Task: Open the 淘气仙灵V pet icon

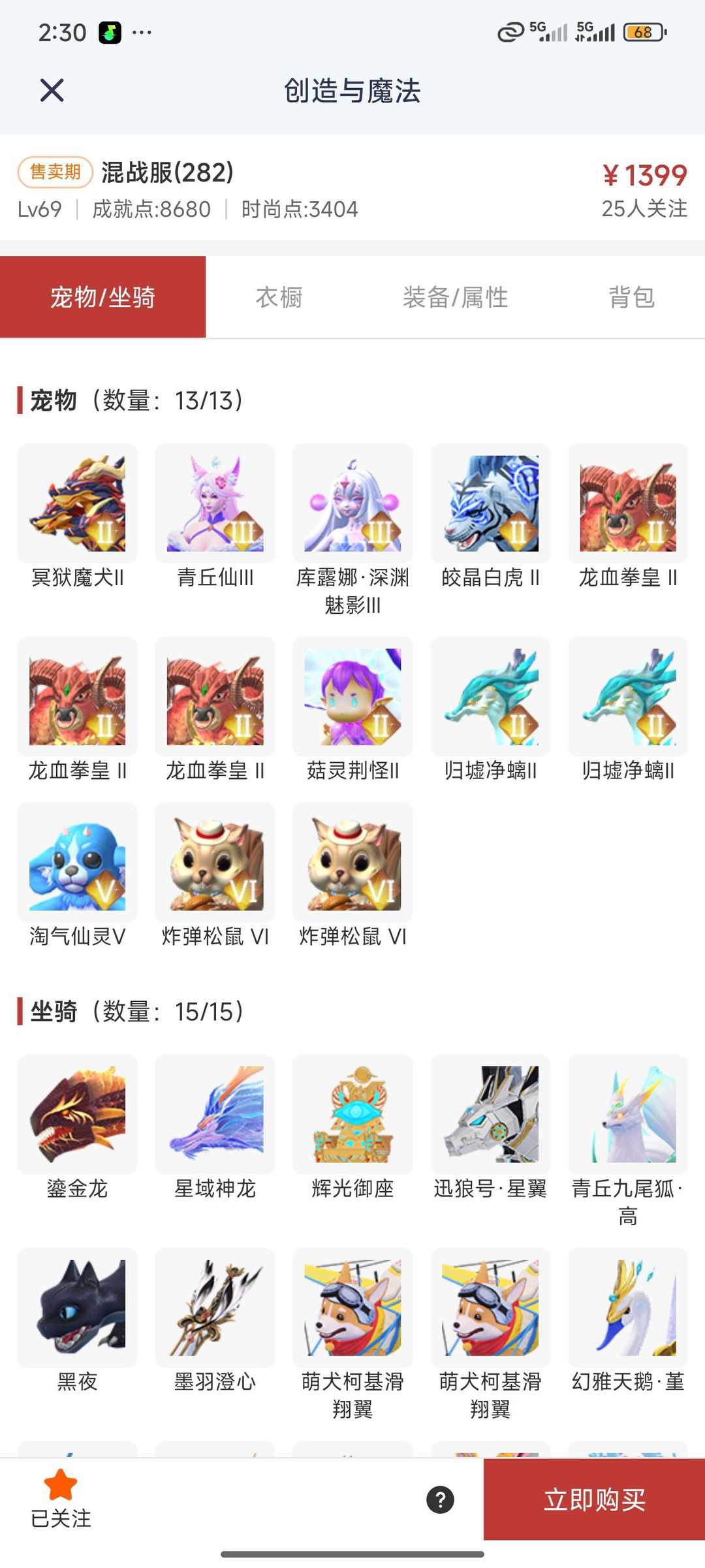Action: (x=78, y=863)
